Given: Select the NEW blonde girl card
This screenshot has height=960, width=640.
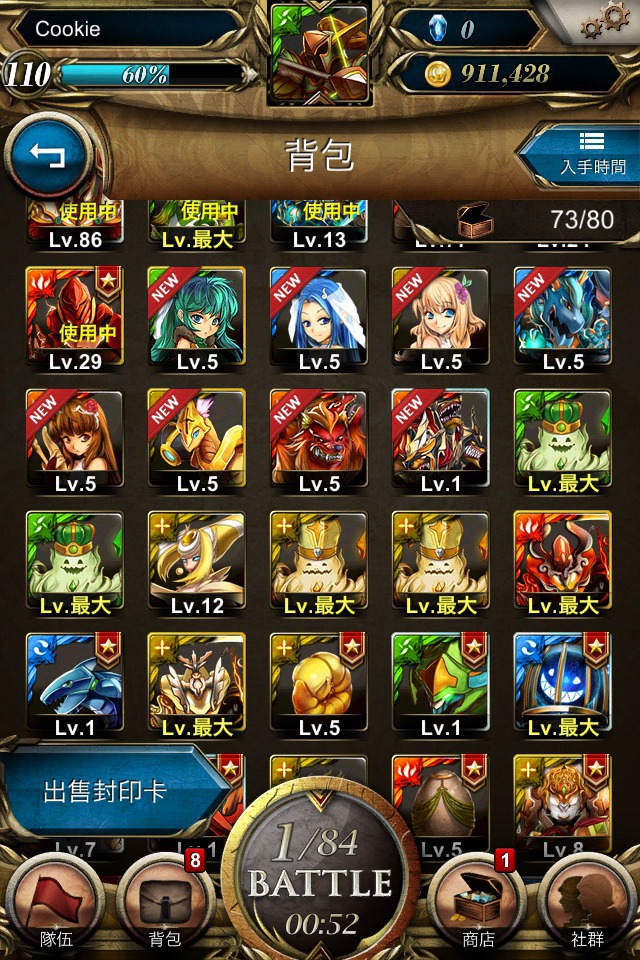Looking at the screenshot, I should (441, 320).
